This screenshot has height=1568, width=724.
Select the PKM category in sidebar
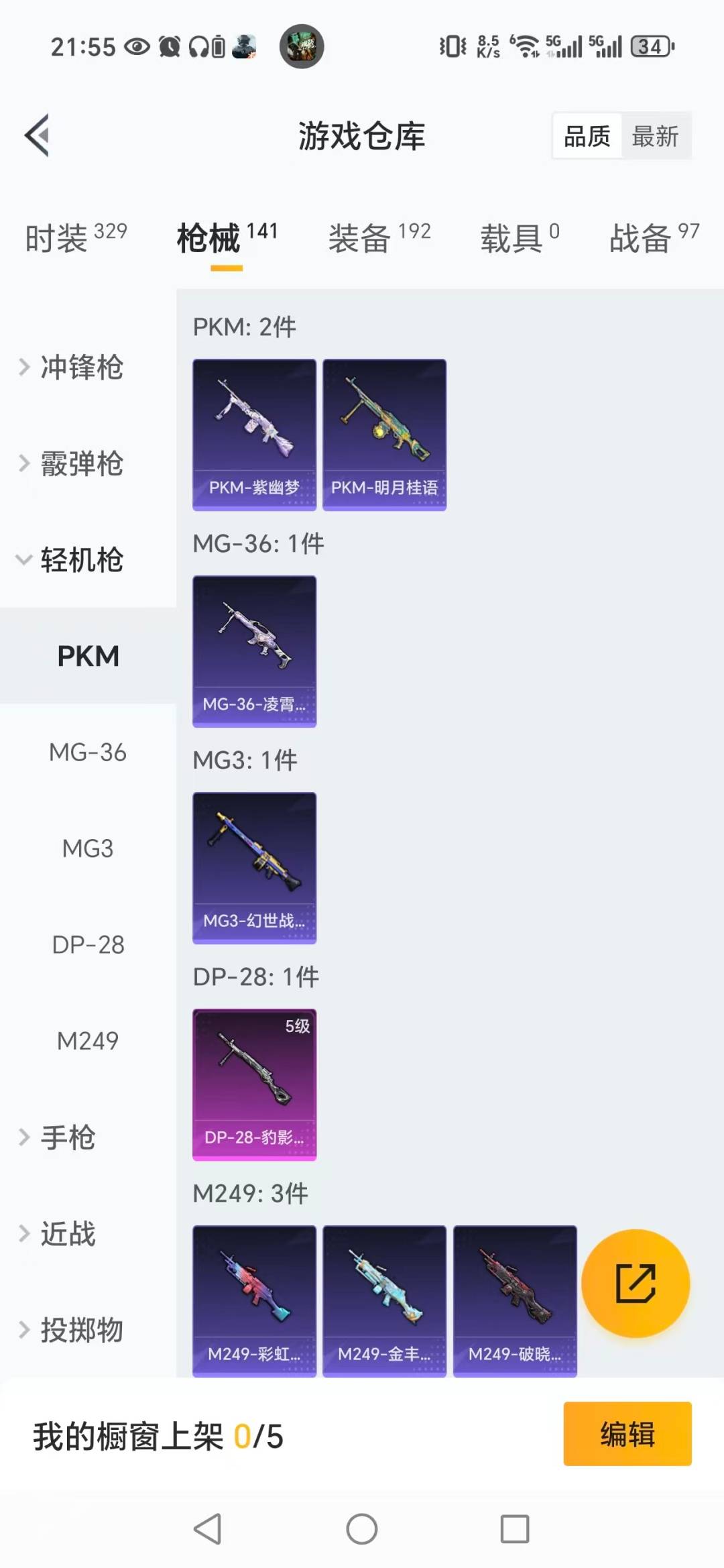88,656
